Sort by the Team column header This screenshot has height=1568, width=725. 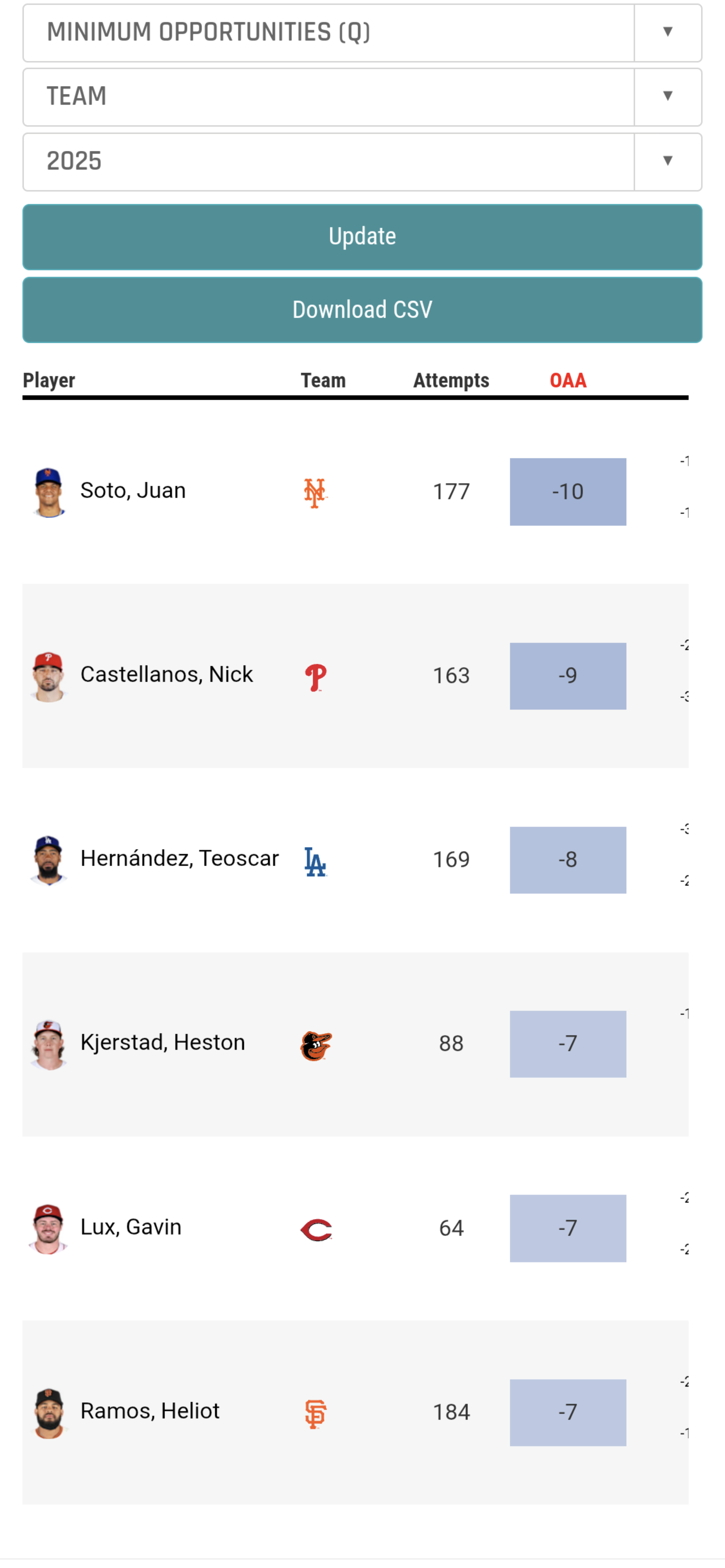[323, 380]
